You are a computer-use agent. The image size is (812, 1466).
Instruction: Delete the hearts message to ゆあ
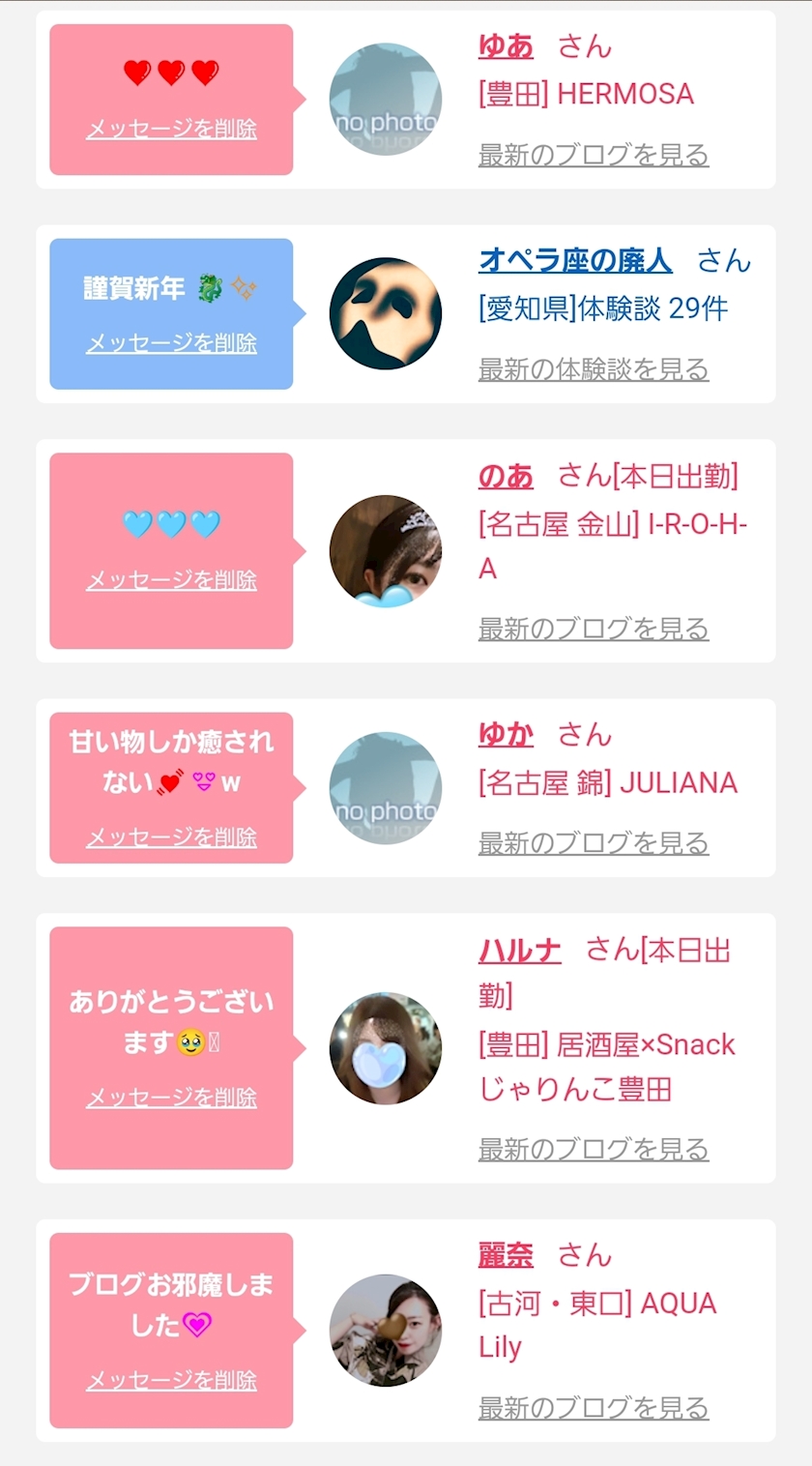171,129
